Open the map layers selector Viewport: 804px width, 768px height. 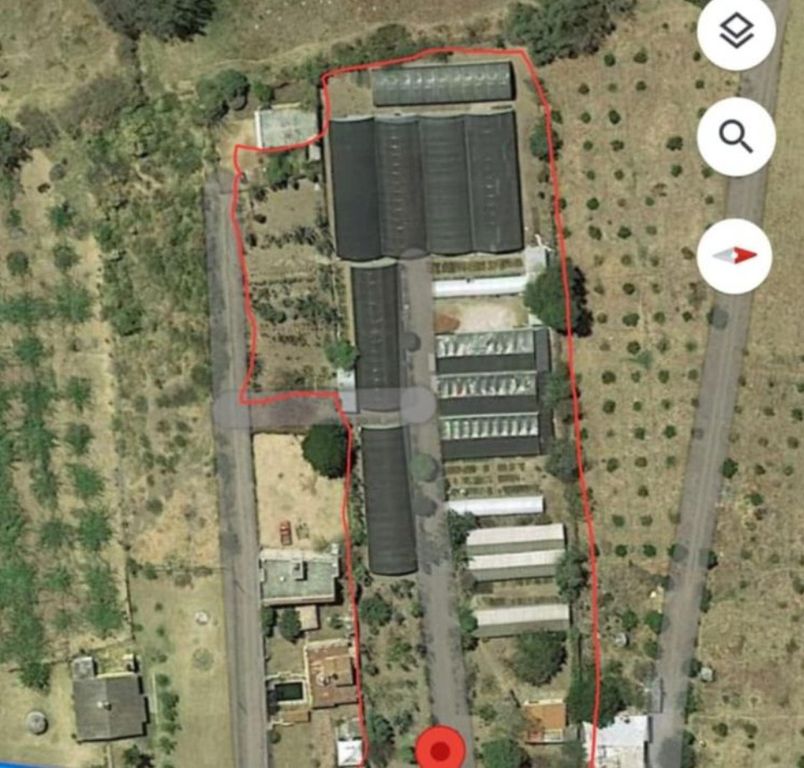coord(736,32)
